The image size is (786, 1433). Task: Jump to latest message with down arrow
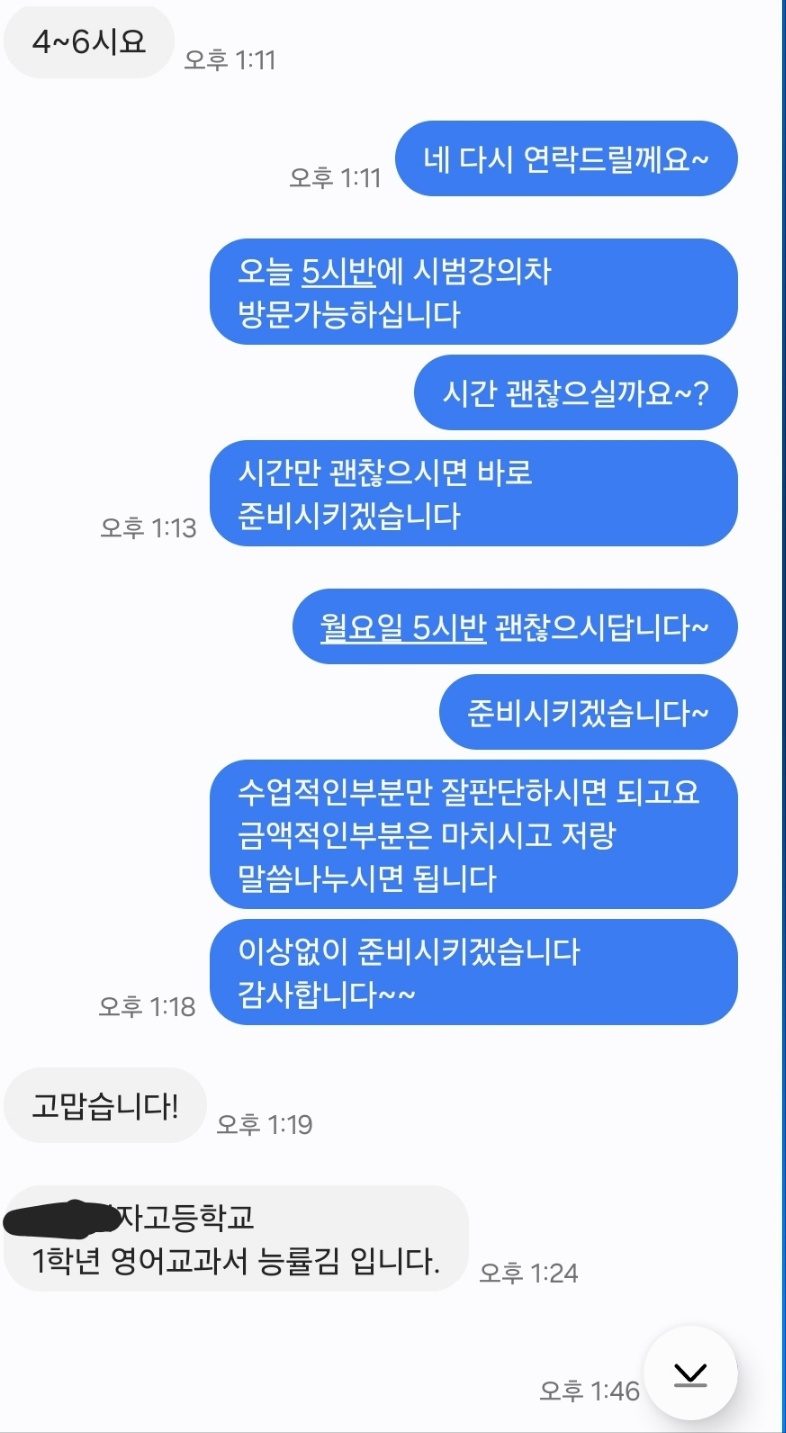(690, 1374)
